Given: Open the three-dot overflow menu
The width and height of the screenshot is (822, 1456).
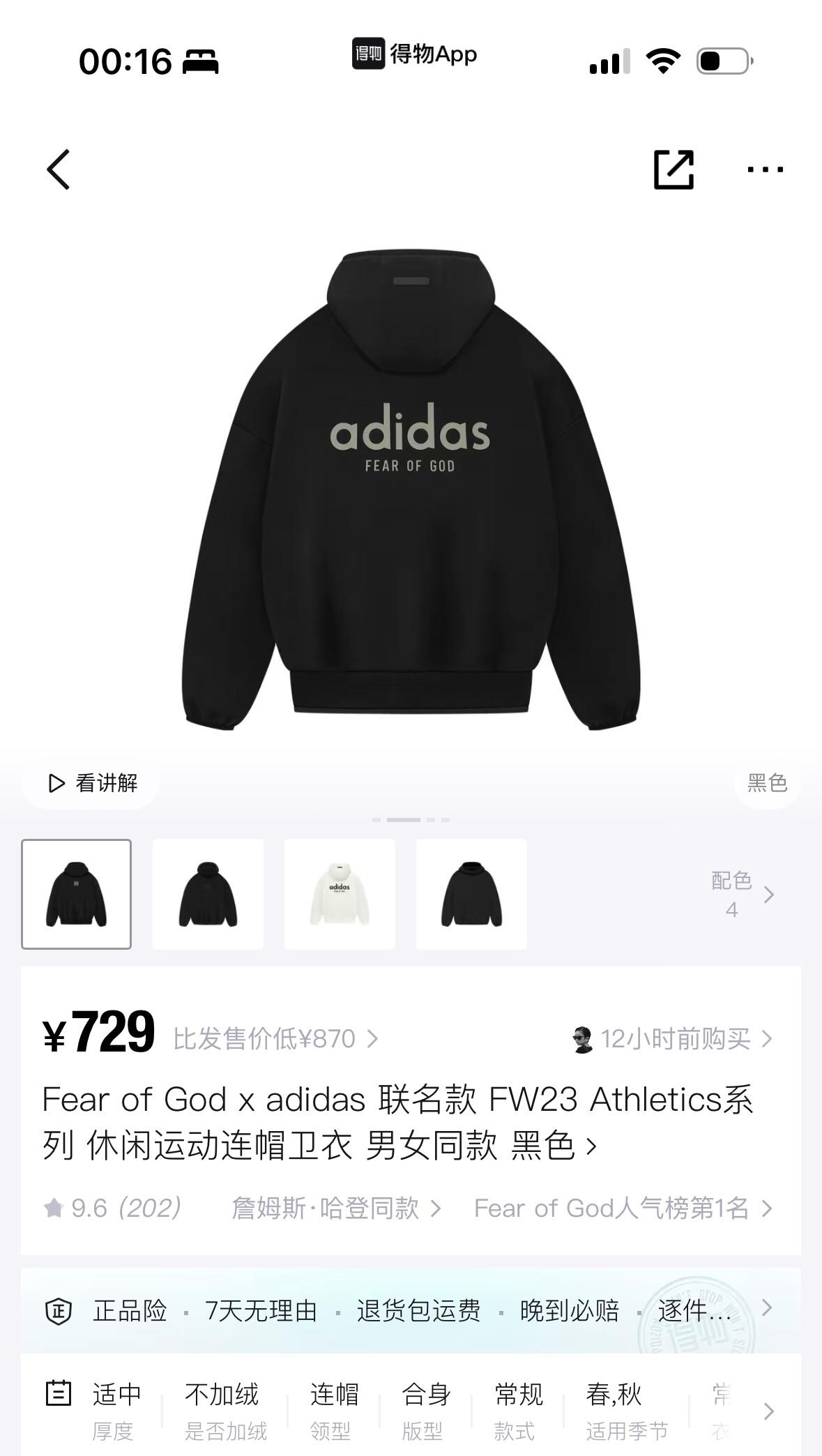Looking at the screenshot, I should [765, 169].
